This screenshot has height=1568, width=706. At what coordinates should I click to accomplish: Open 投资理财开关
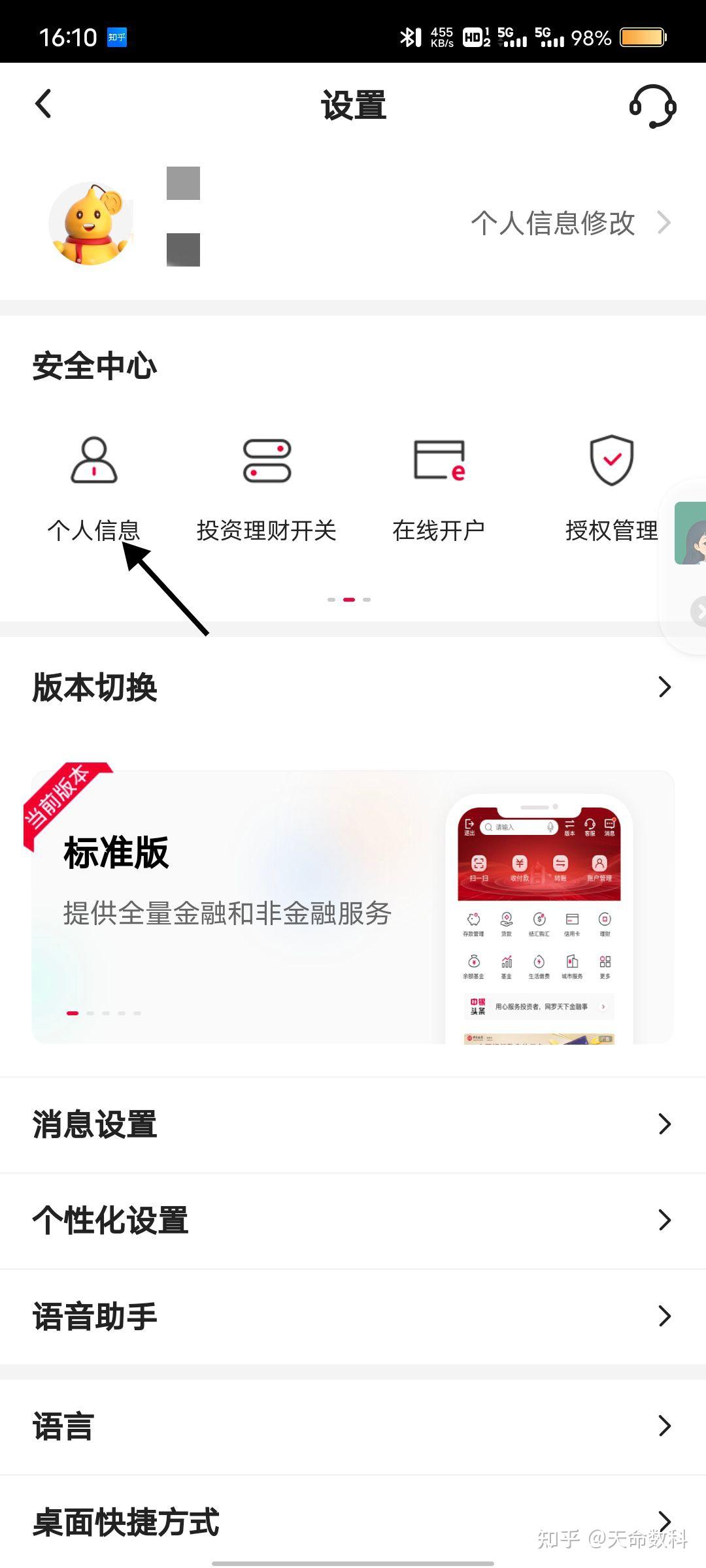coord(267,488)
